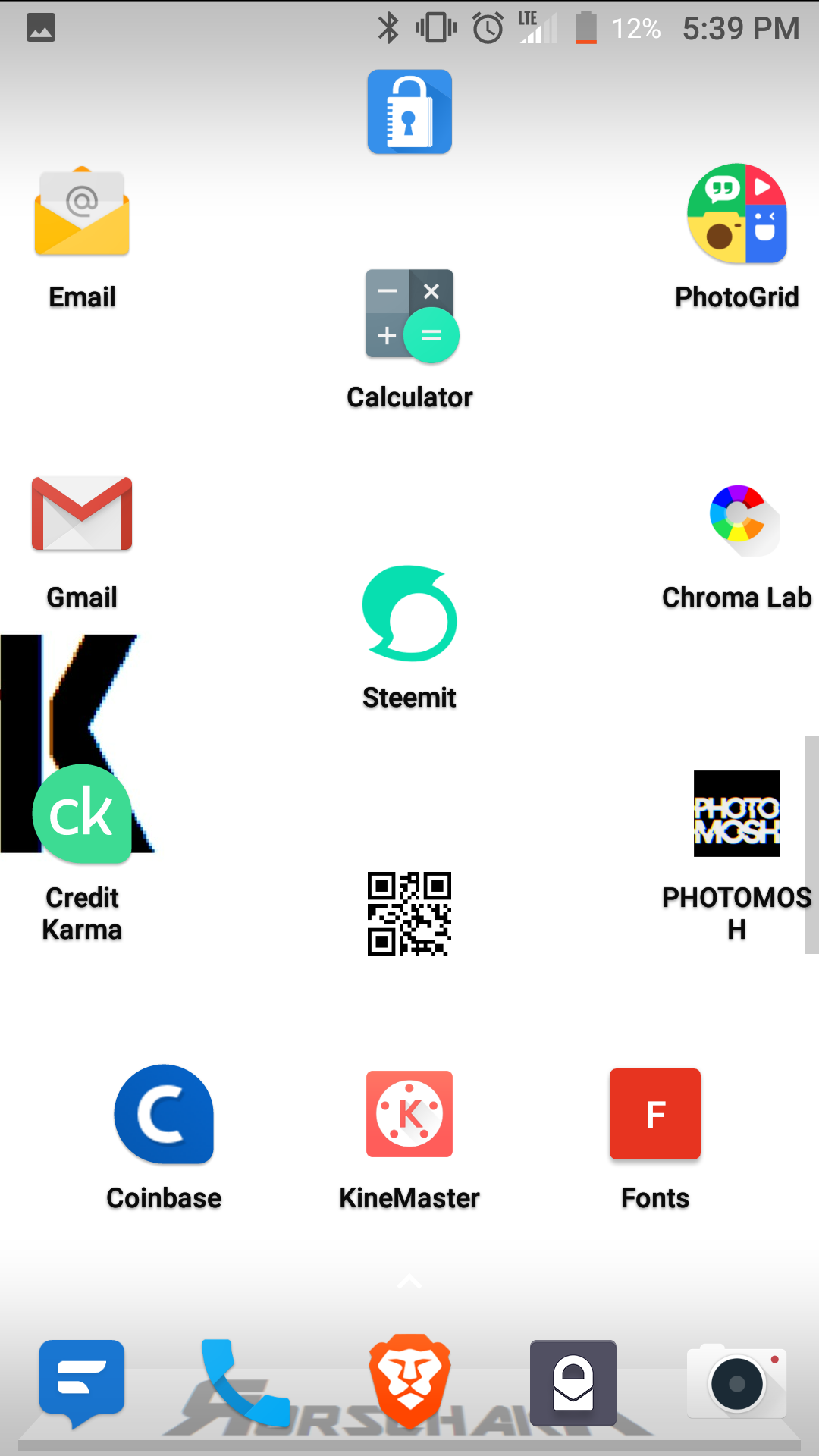Viewport: 819px width, 1456px height.
Task: Expand the app drawer arrow
Action: tap(409, 1282)
